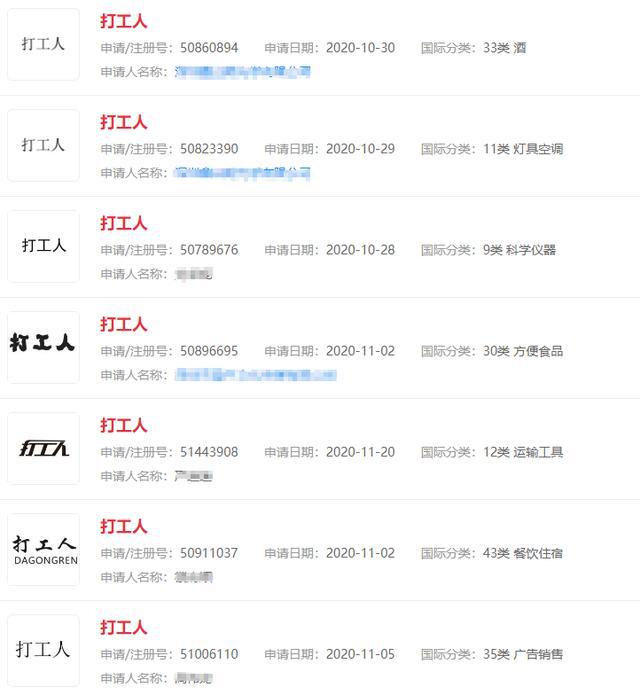This screenshot has width=640, height=695.
Task: Open the 打工人 listing for 12类 运输工具
Action: (123, 425)
